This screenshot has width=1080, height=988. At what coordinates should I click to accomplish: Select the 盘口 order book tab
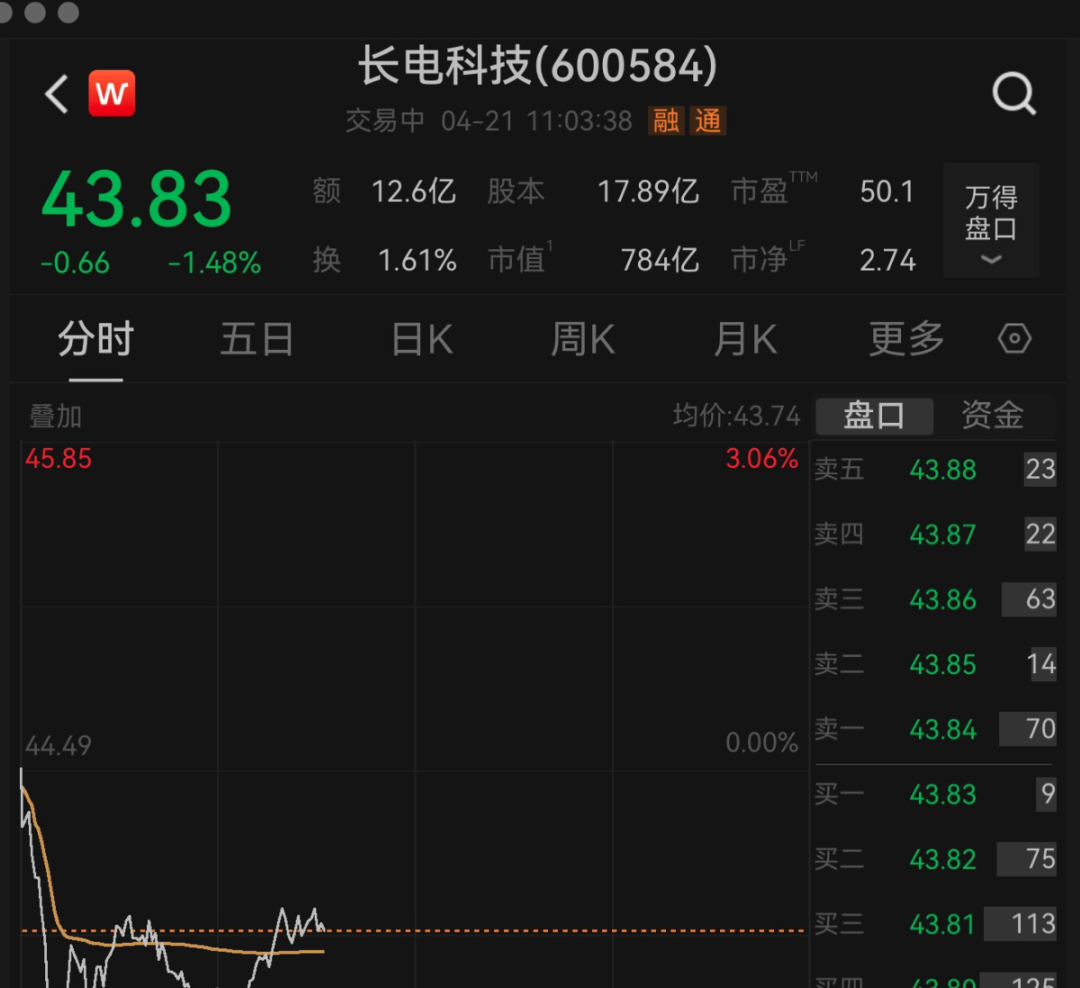tap(874, 415)
